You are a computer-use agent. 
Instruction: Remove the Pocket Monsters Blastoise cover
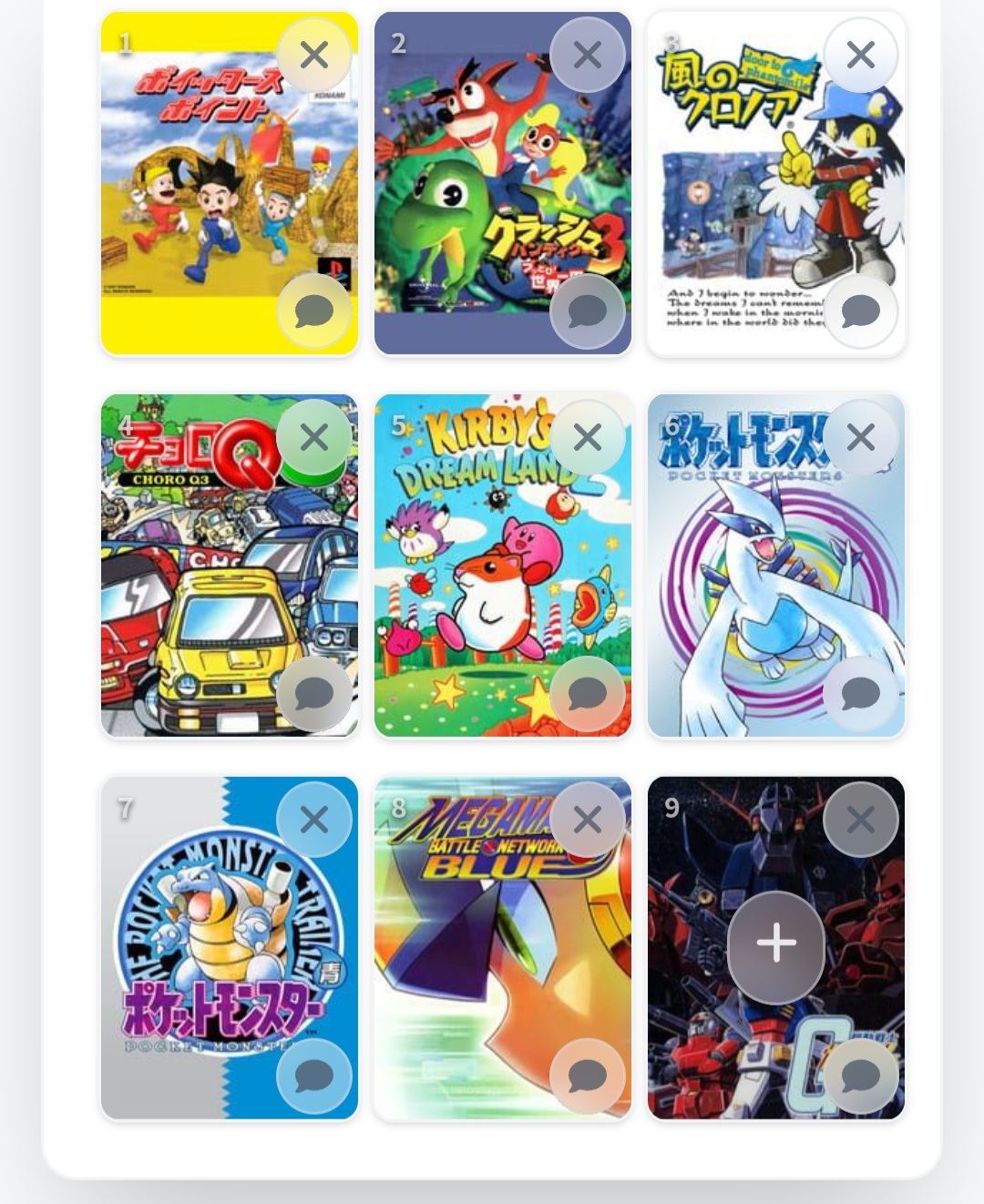[314, 820]
